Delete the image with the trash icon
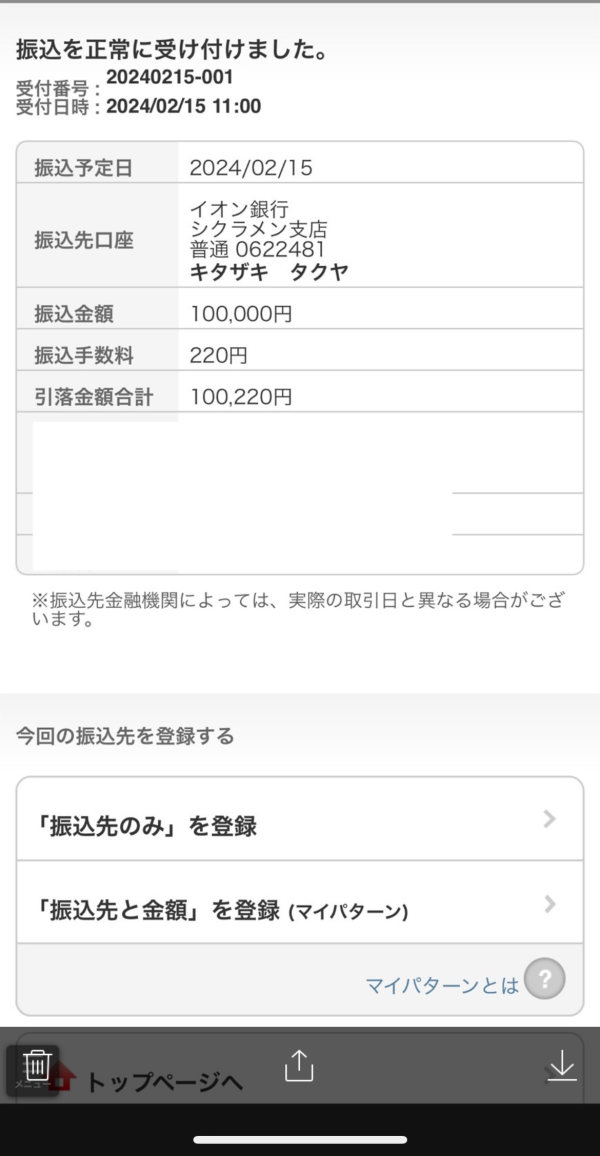The height and width of the screenshot is (1156, 600). tap(34, 1066)
